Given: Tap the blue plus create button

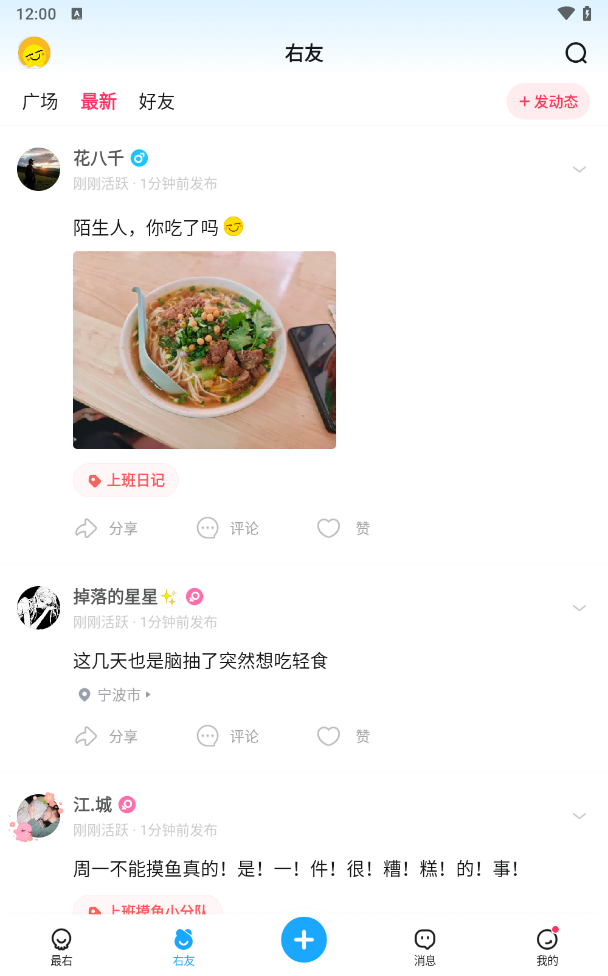Looking at the screenshot, I should [x=304, y=940].
